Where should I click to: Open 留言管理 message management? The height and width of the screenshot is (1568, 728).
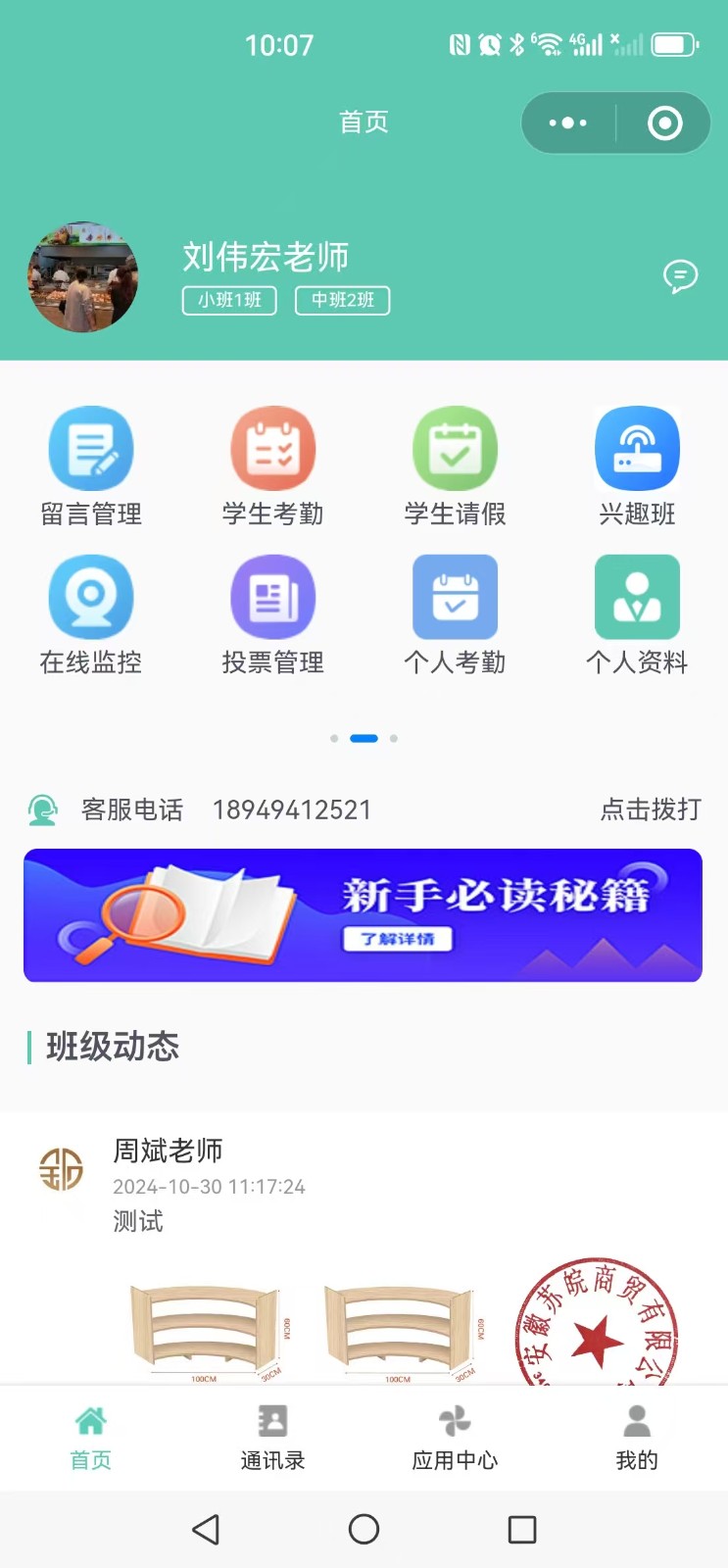[x=91, y=467]
